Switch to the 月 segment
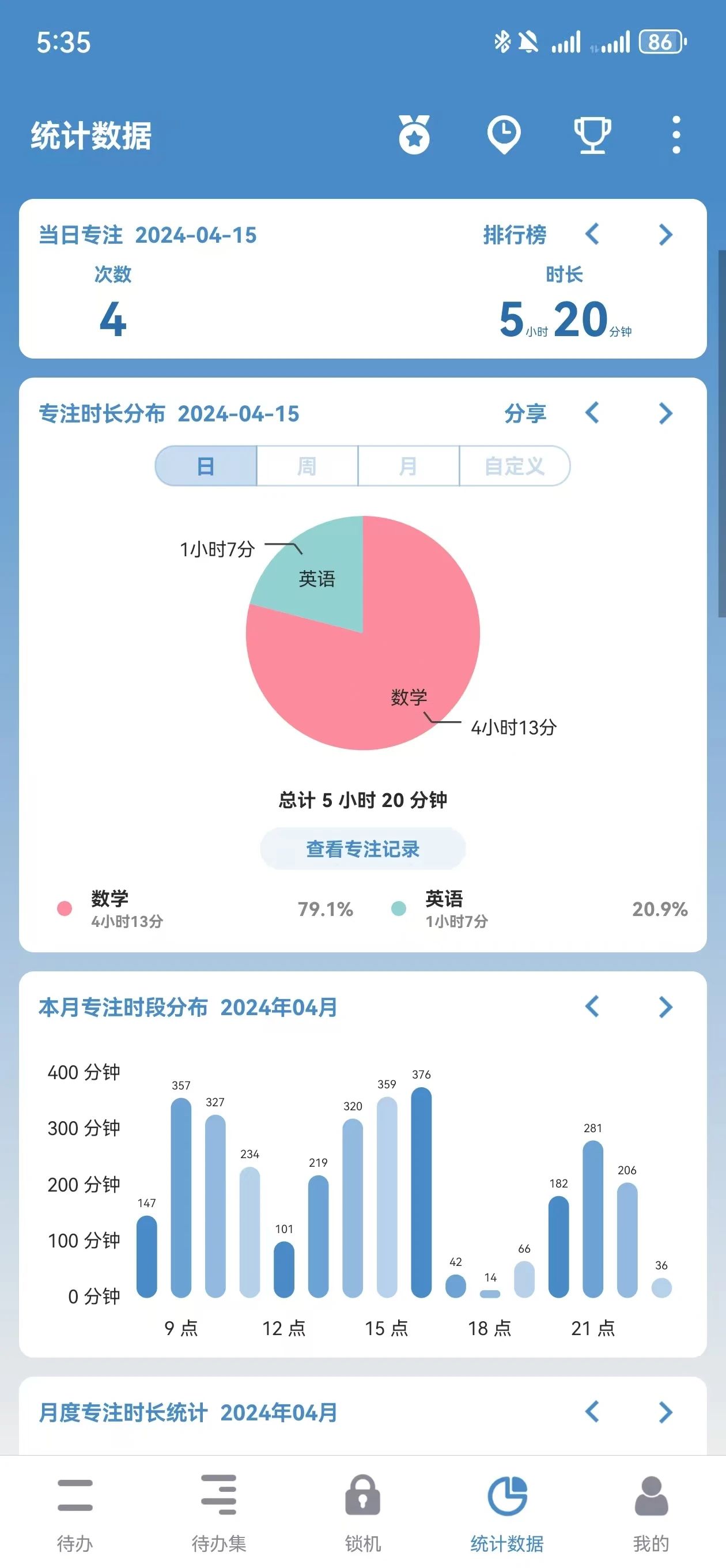Screen dimensions: 726x1568 408,466
